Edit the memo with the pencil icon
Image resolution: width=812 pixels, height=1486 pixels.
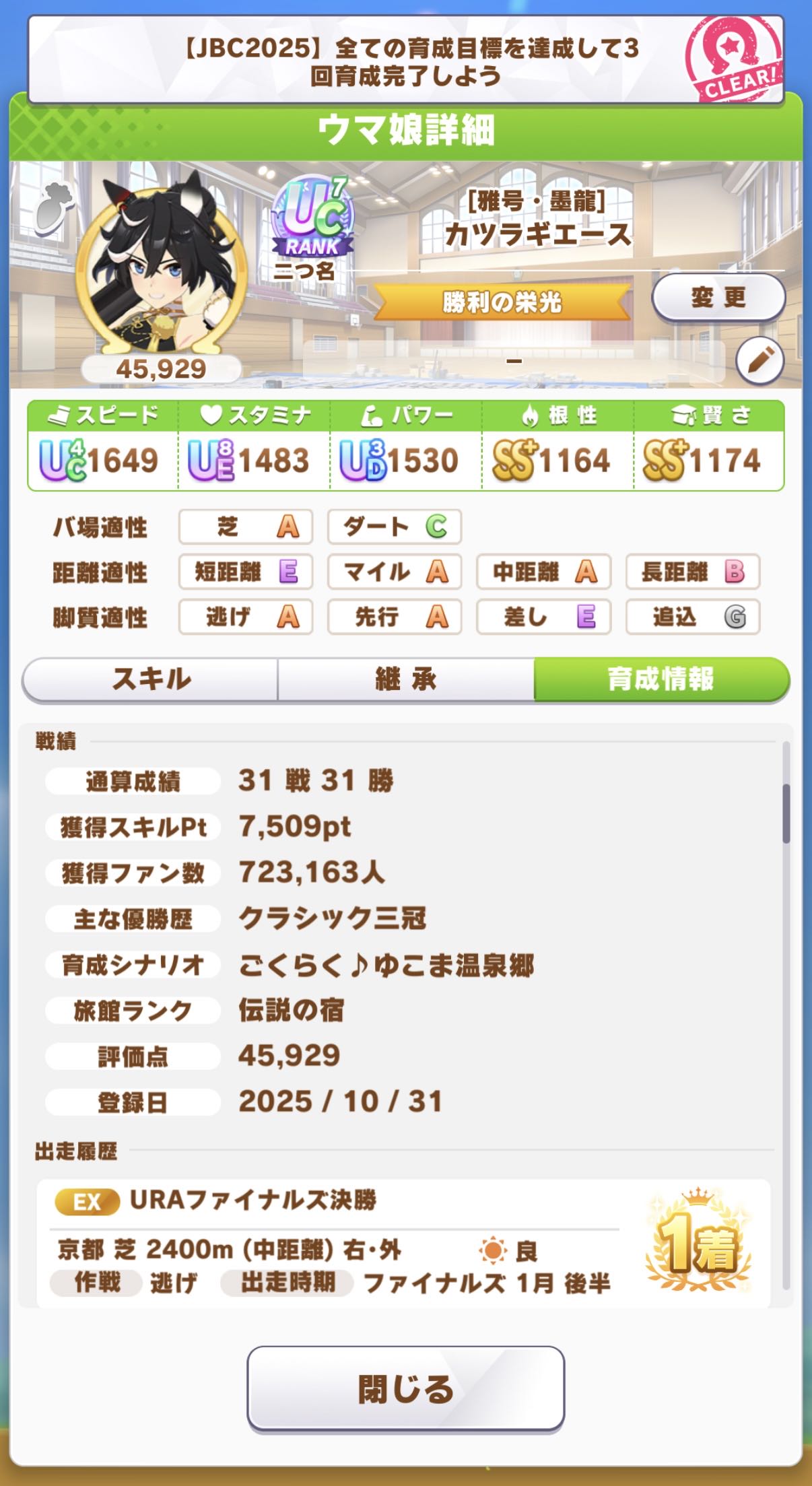point(759,361)
